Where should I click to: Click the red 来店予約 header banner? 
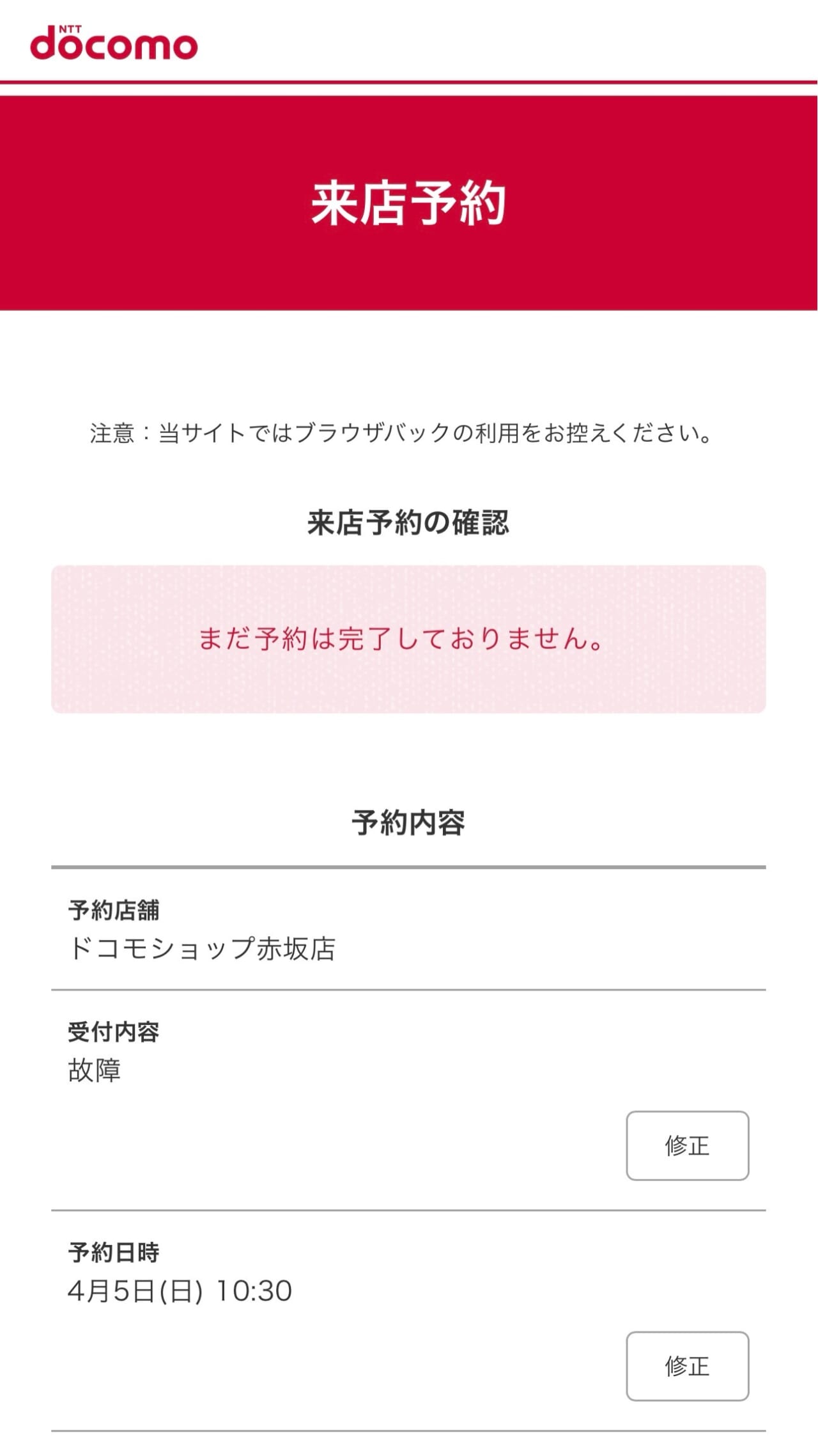[x=409, y=201]
